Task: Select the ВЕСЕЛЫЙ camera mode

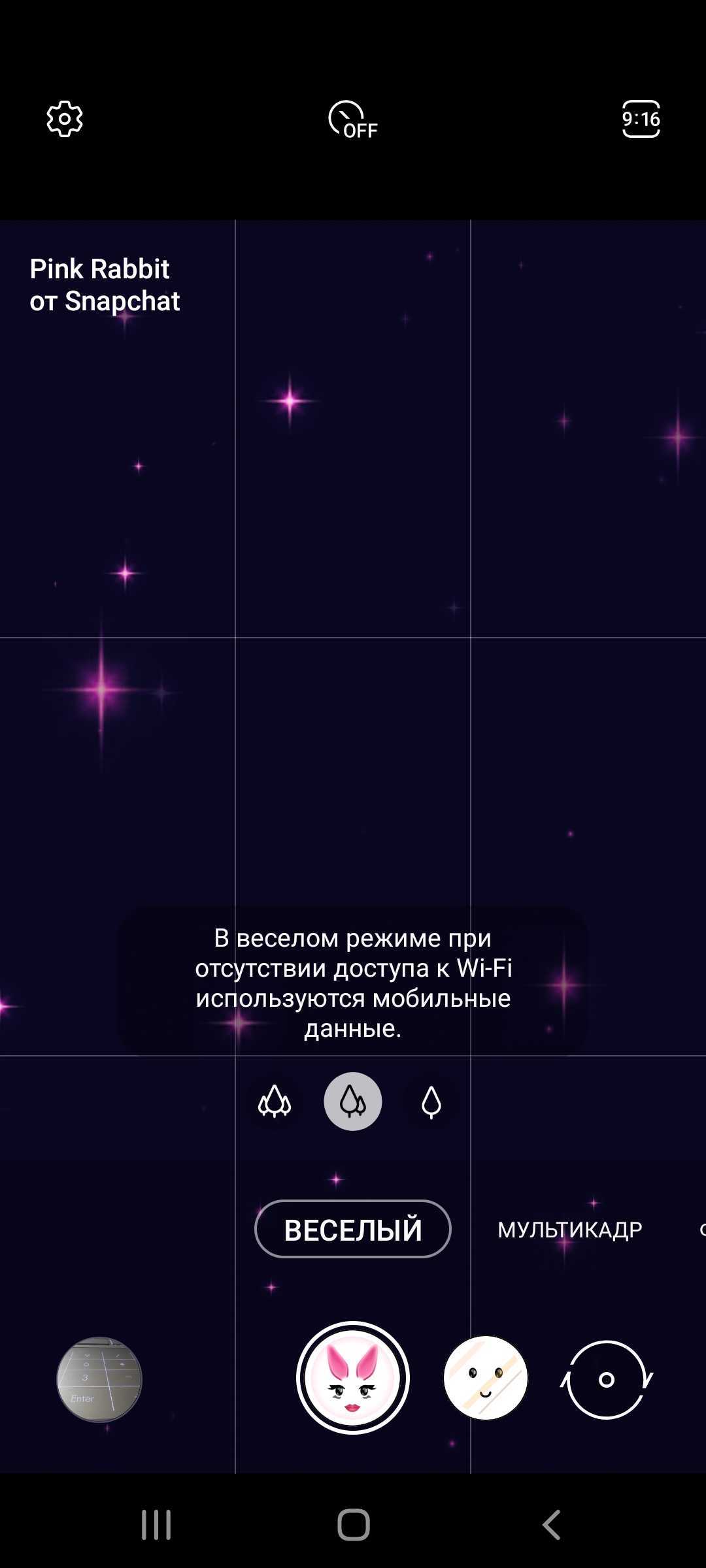Action: point(353,1229)
